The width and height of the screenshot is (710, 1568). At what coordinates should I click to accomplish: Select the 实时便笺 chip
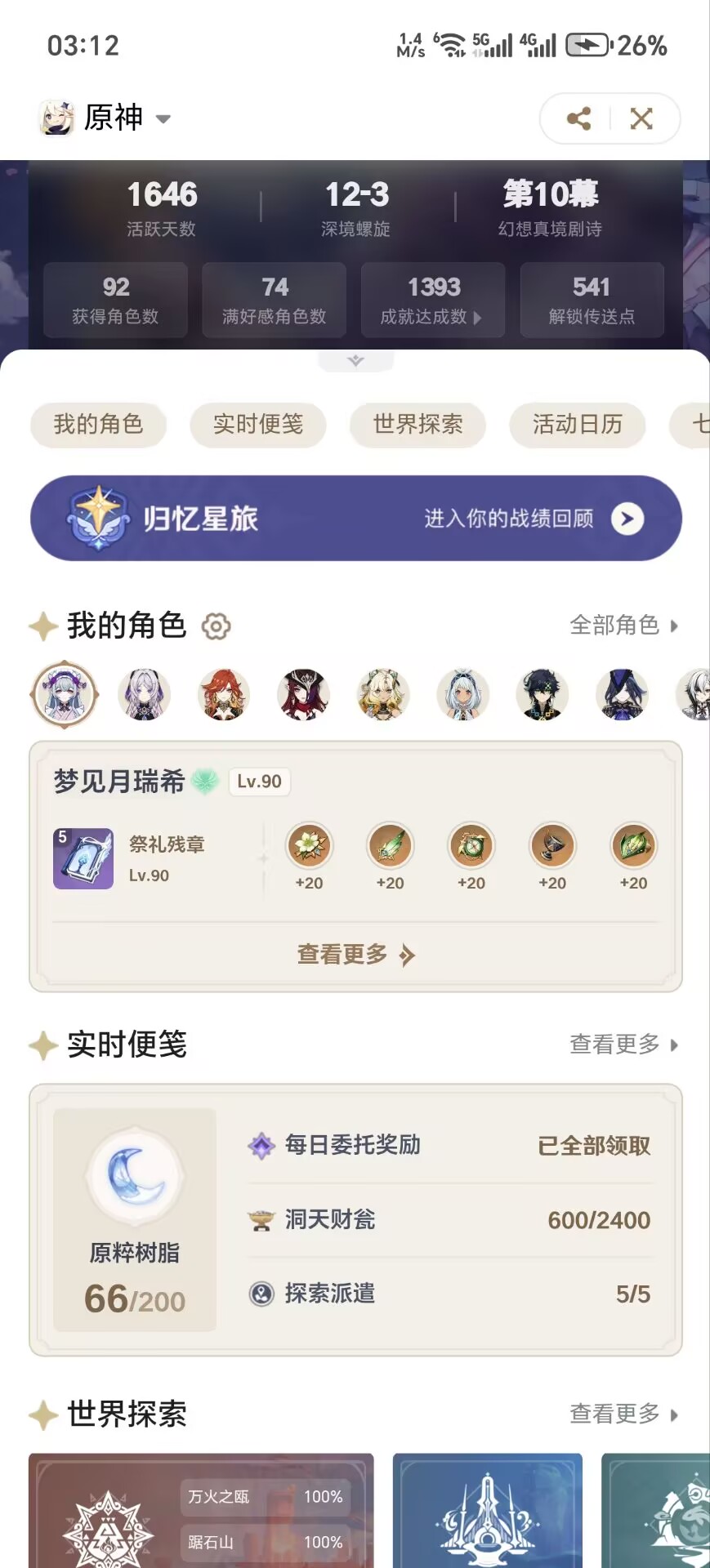point(258,424)
